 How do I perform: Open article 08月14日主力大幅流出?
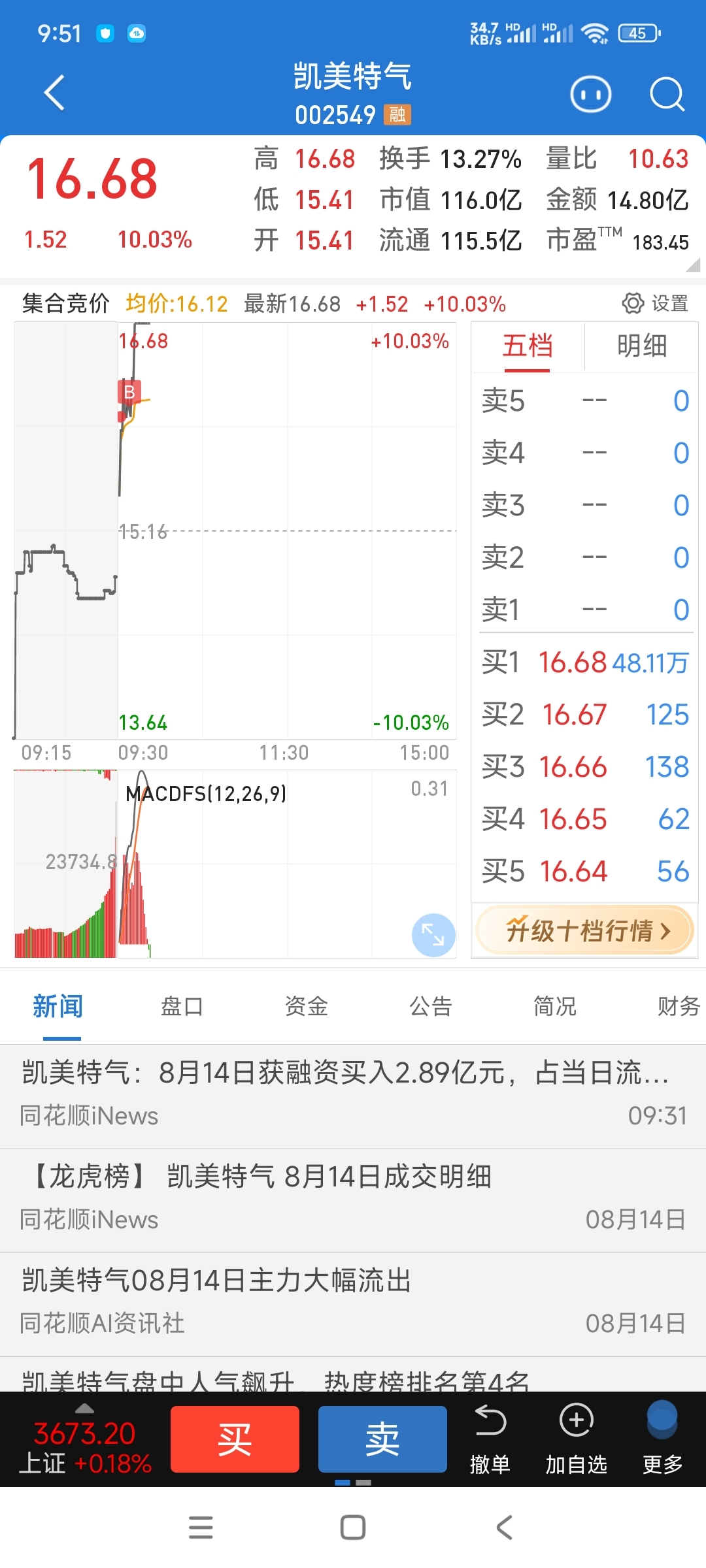(x=353, y=1305)
